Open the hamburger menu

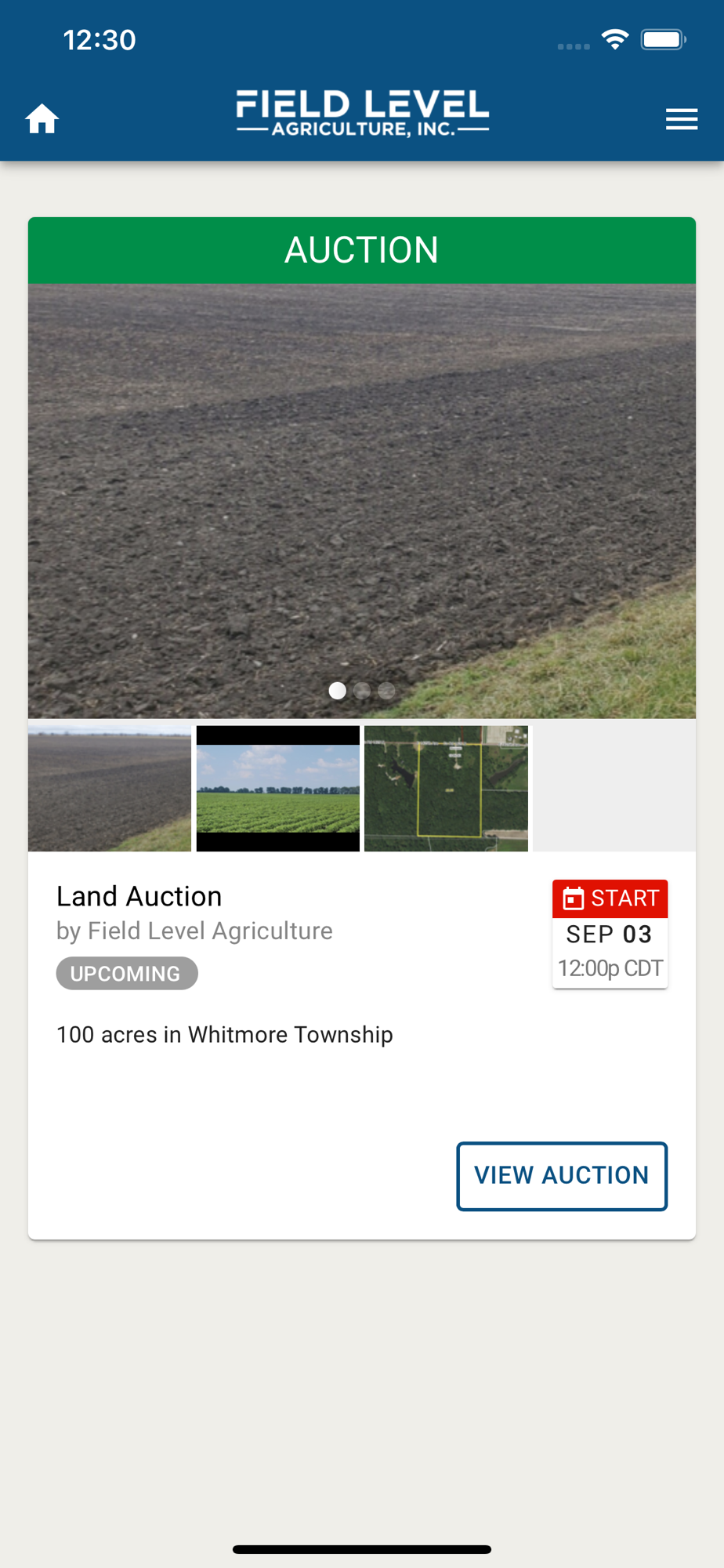[681, 119]
